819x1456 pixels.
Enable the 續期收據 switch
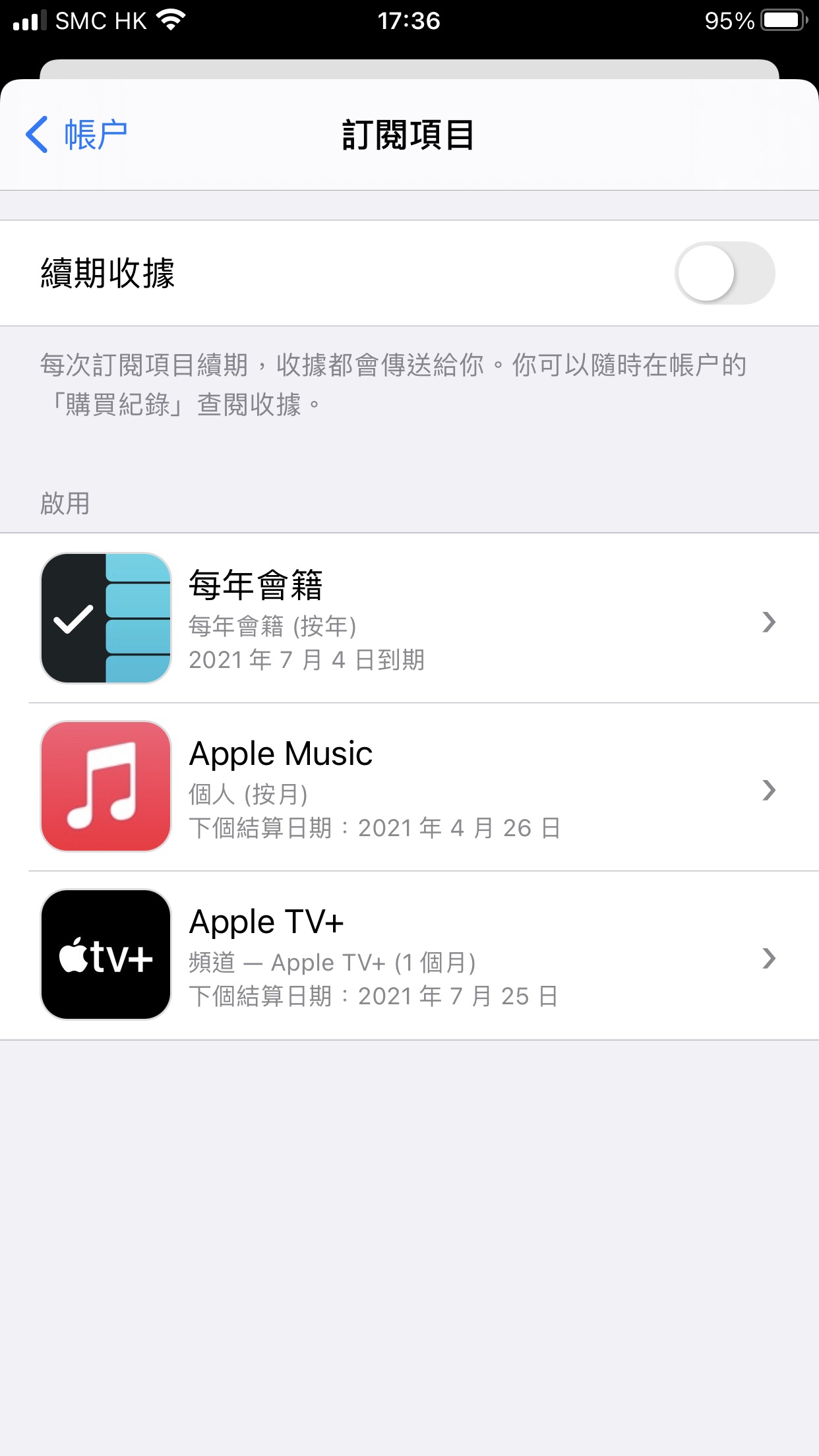click(725, 273)
